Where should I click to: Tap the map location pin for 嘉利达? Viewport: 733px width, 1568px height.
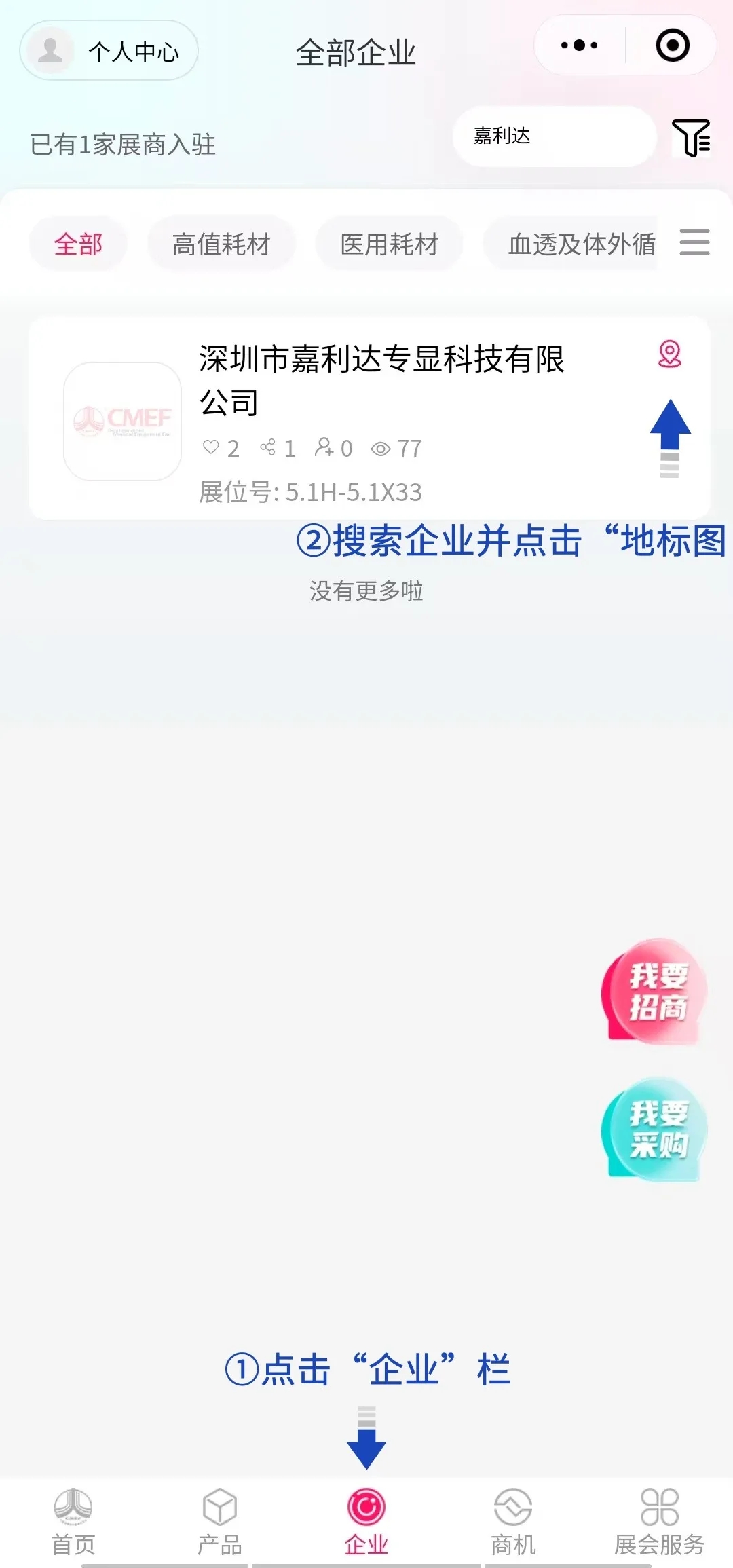(x=669, y=354)
